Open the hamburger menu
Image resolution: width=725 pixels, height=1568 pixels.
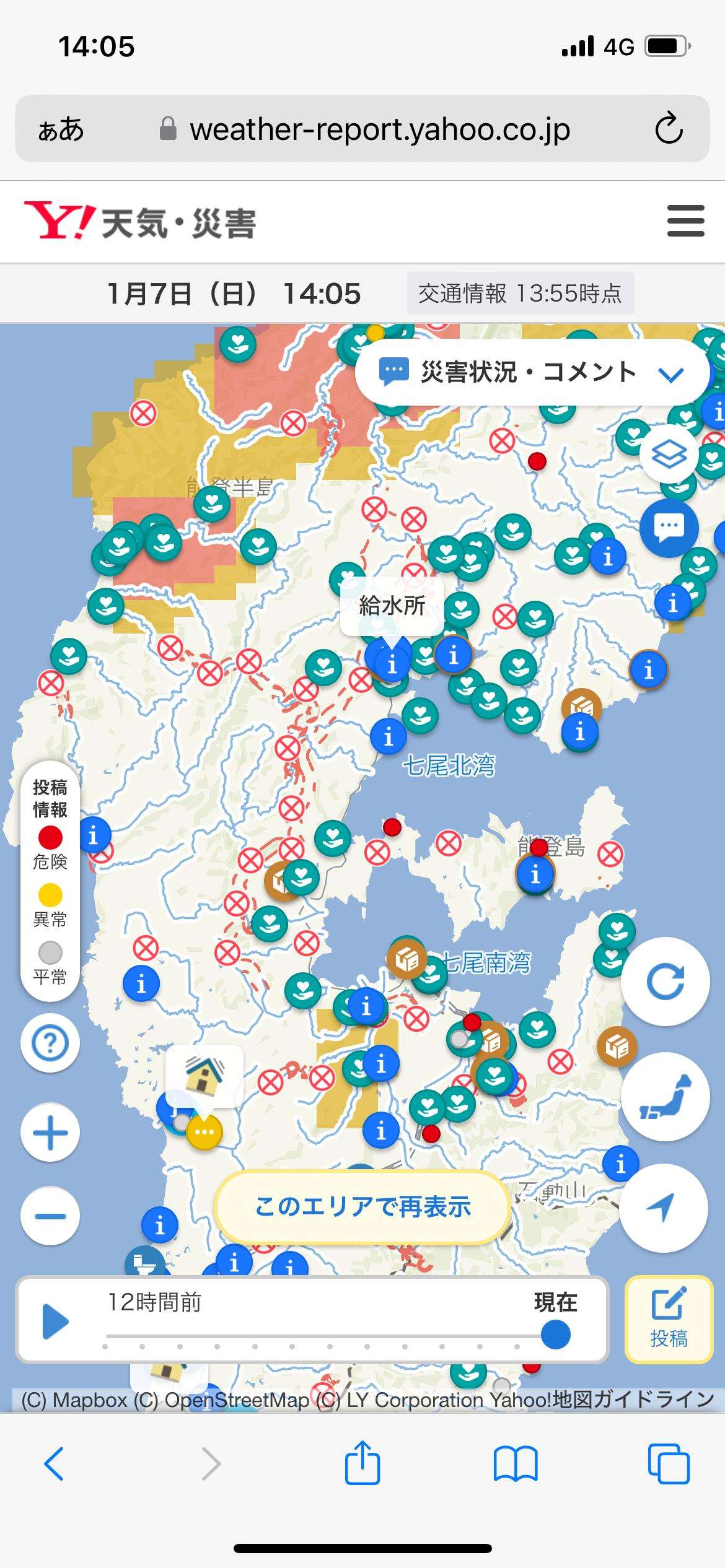click(x=685, y=221)
